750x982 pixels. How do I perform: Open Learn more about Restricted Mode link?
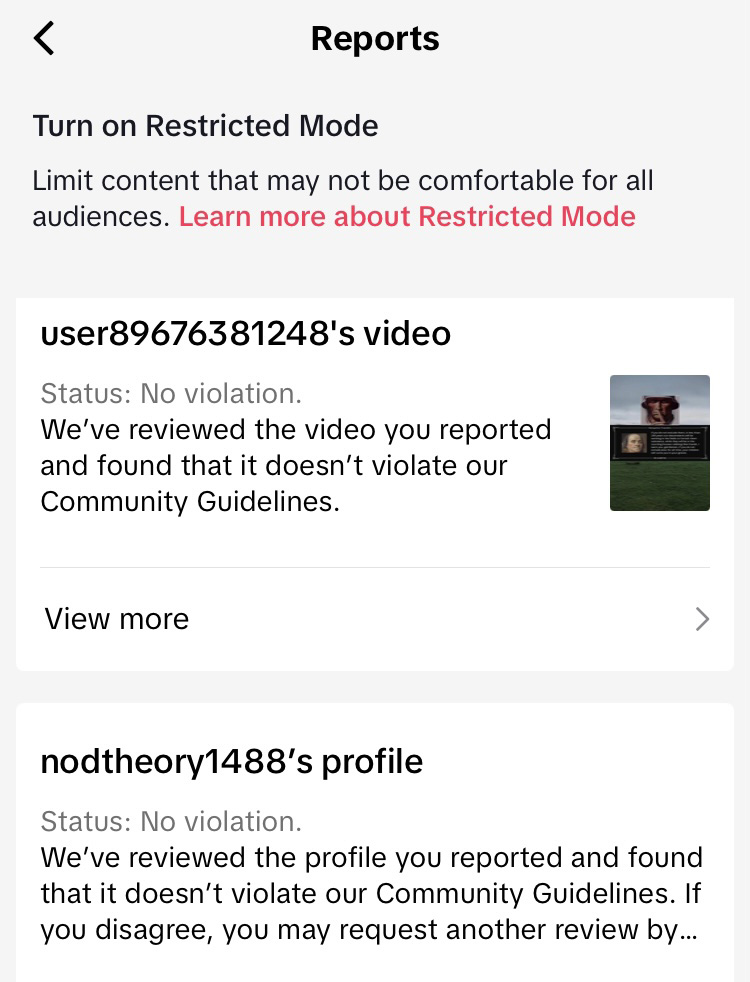(x=407, y=217)
